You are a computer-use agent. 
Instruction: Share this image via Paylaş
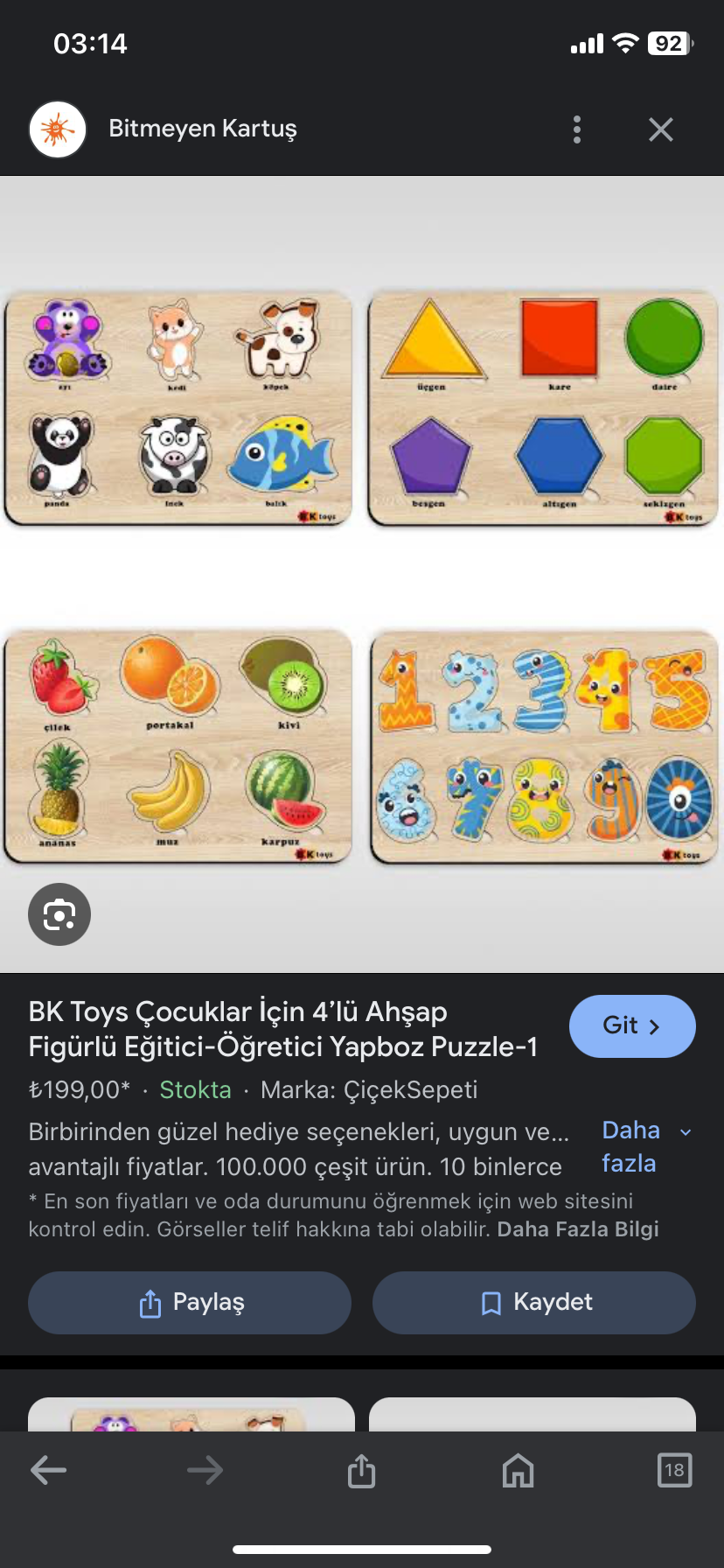pyautogui.click(x=190, y=1302)
